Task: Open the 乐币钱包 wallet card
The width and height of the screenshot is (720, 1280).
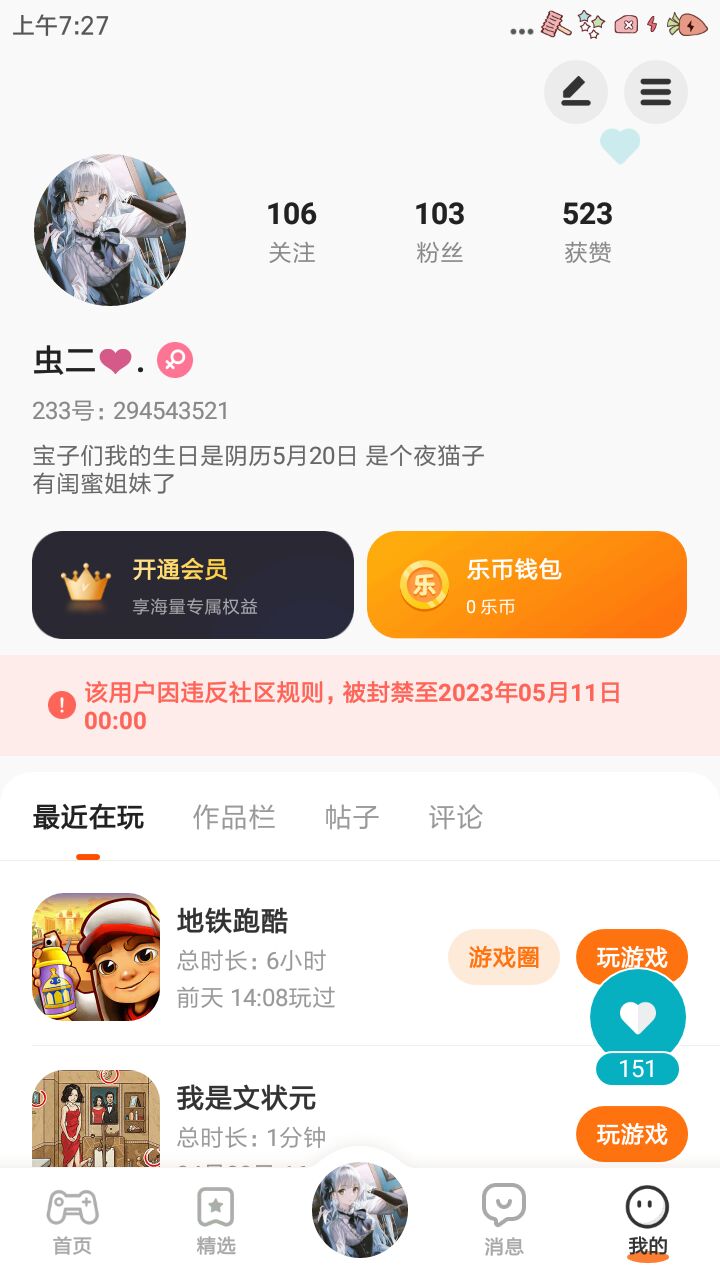Action: [x=527, y=585]
